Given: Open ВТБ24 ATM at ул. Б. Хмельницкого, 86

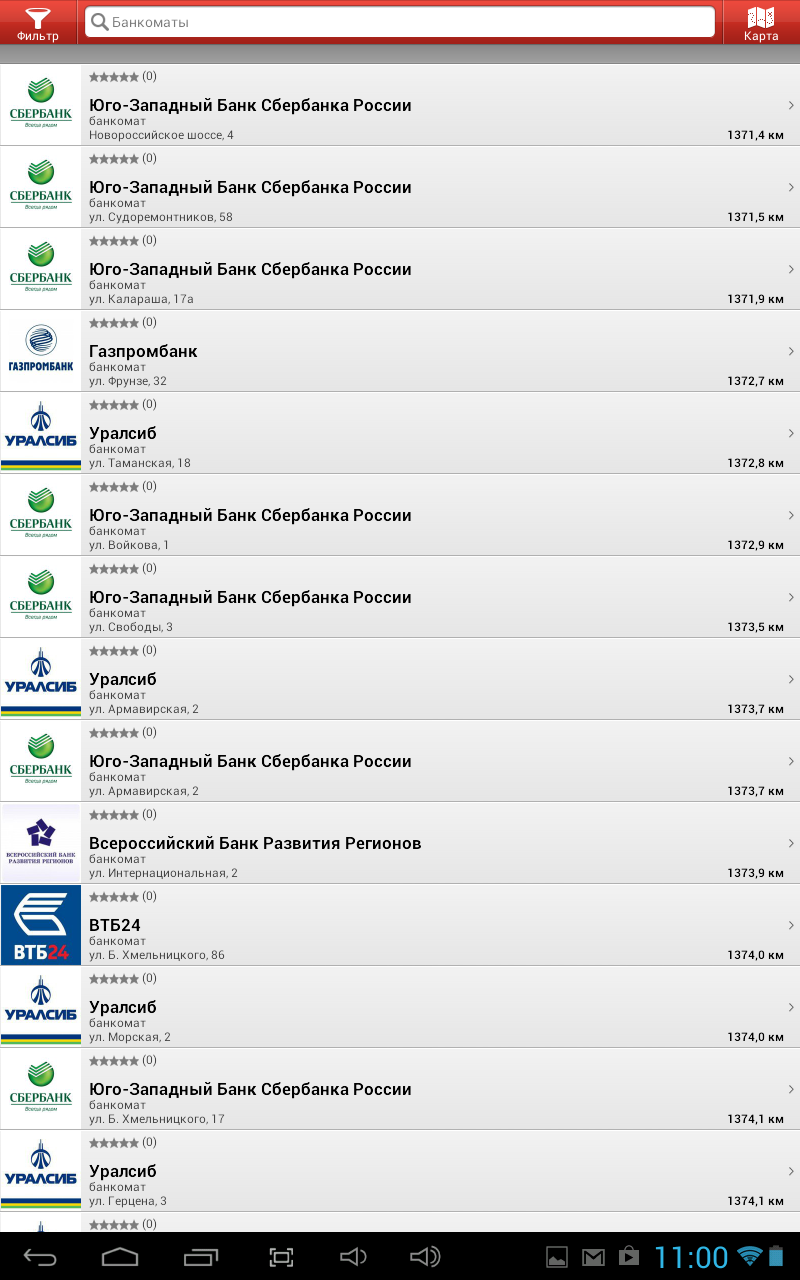Looking at the screenshot, I should point(400,925).
